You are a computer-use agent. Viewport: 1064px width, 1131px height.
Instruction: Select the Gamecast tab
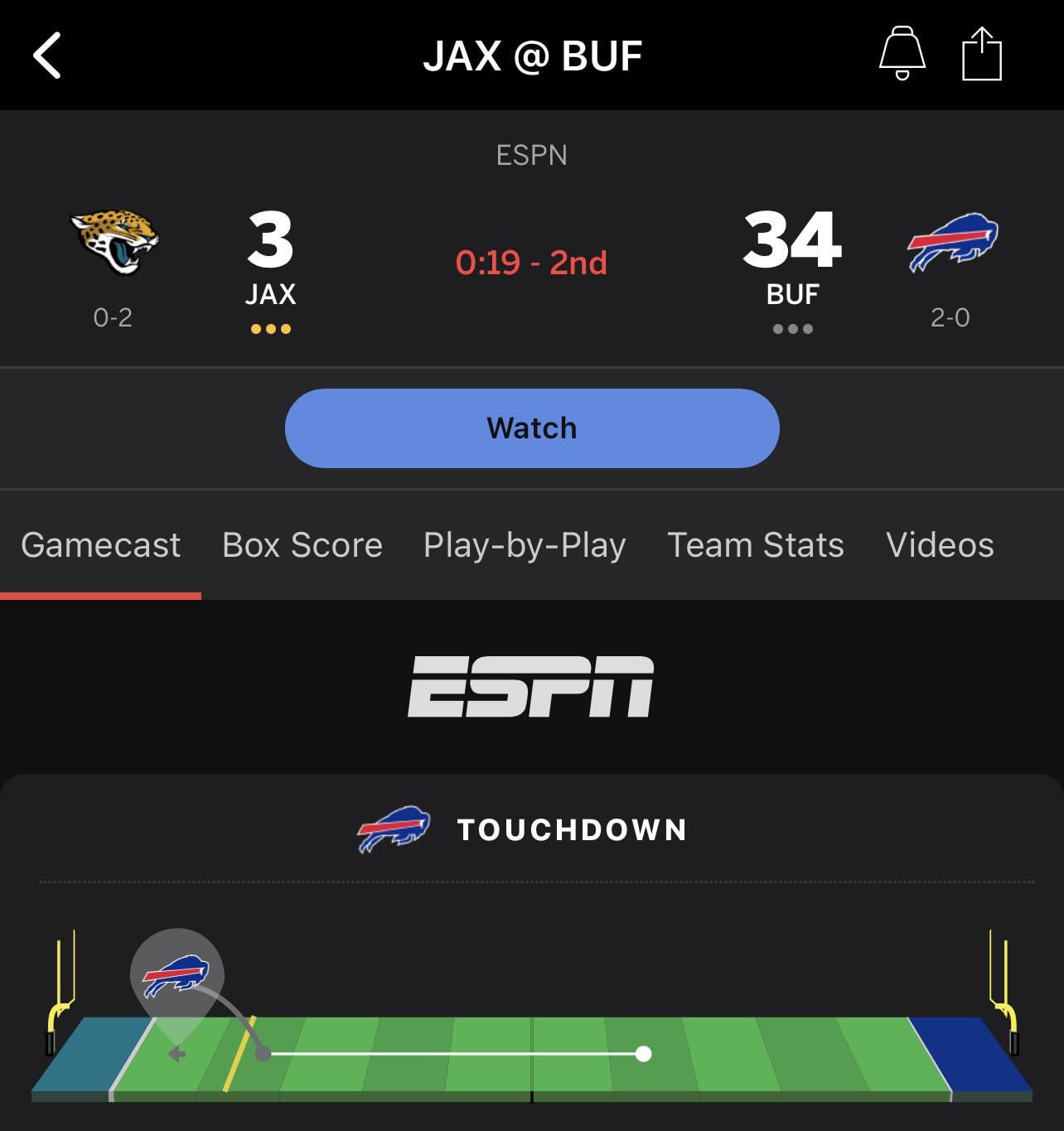[100, 545]
